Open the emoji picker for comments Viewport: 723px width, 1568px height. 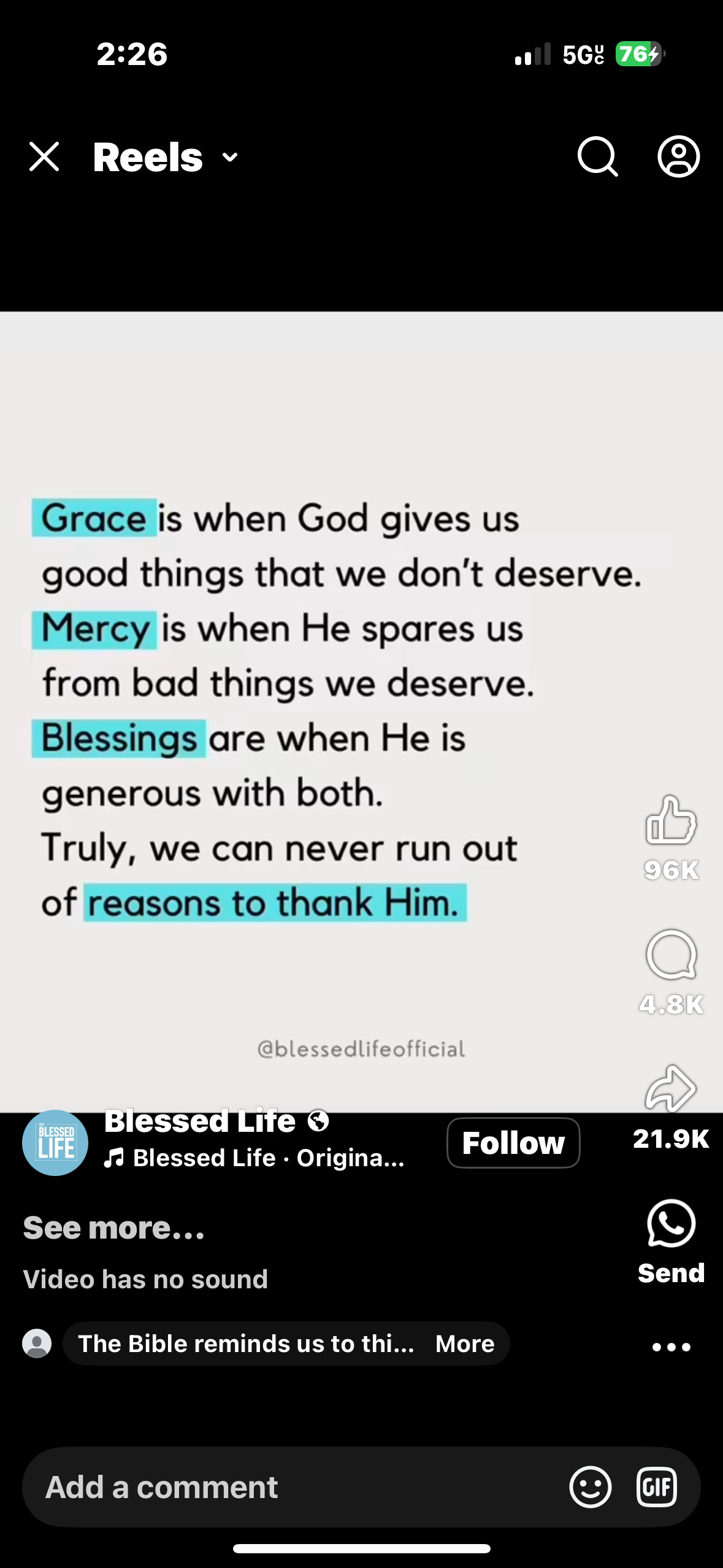(x=590, y=1487)
